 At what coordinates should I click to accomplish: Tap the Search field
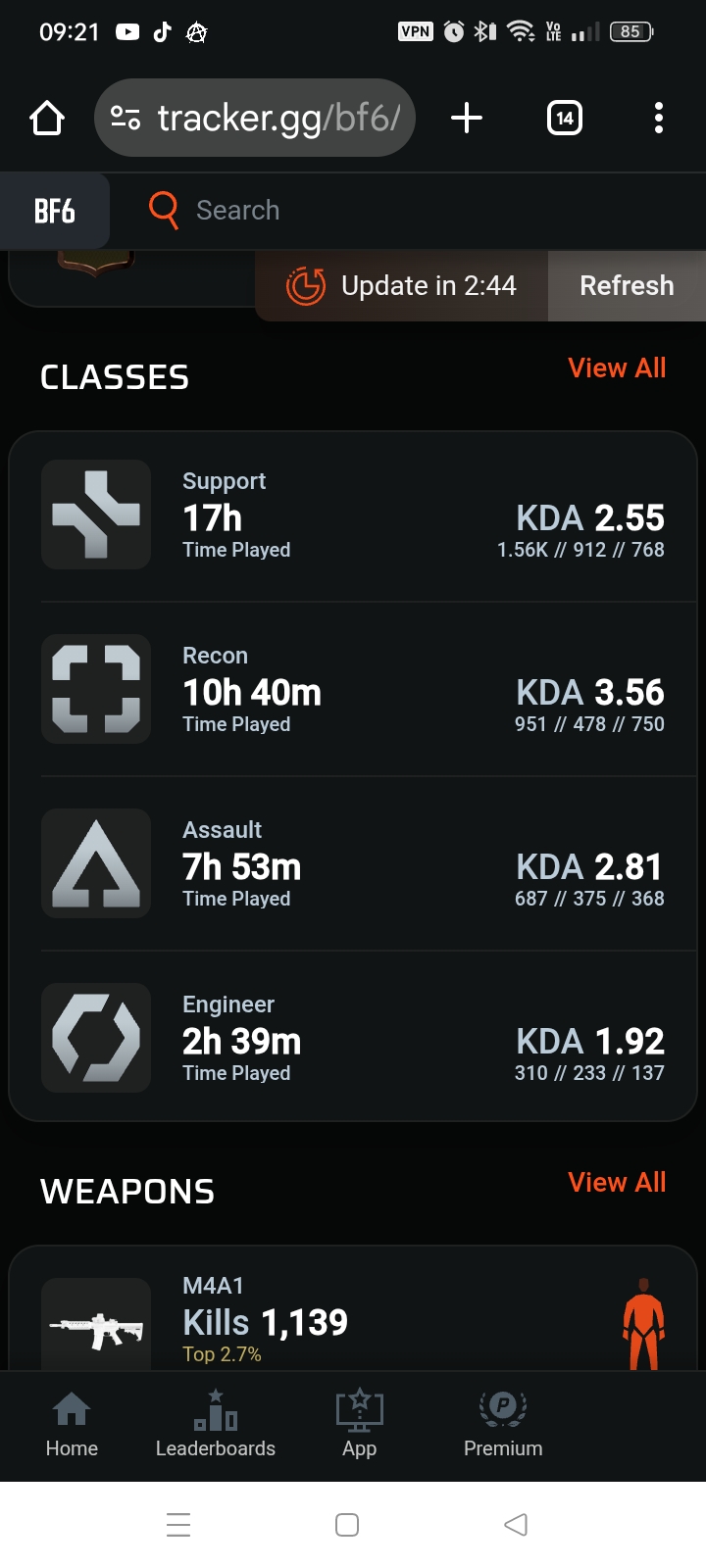392,211
